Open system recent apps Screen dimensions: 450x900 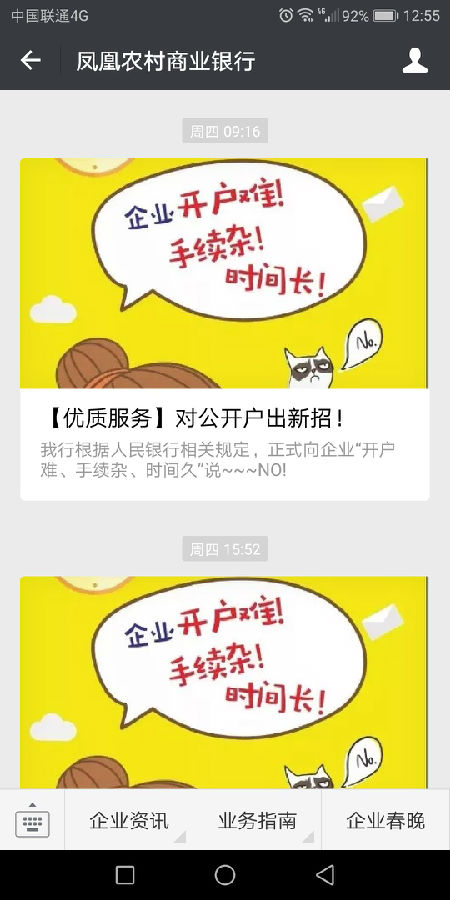[x=125, y=875]
